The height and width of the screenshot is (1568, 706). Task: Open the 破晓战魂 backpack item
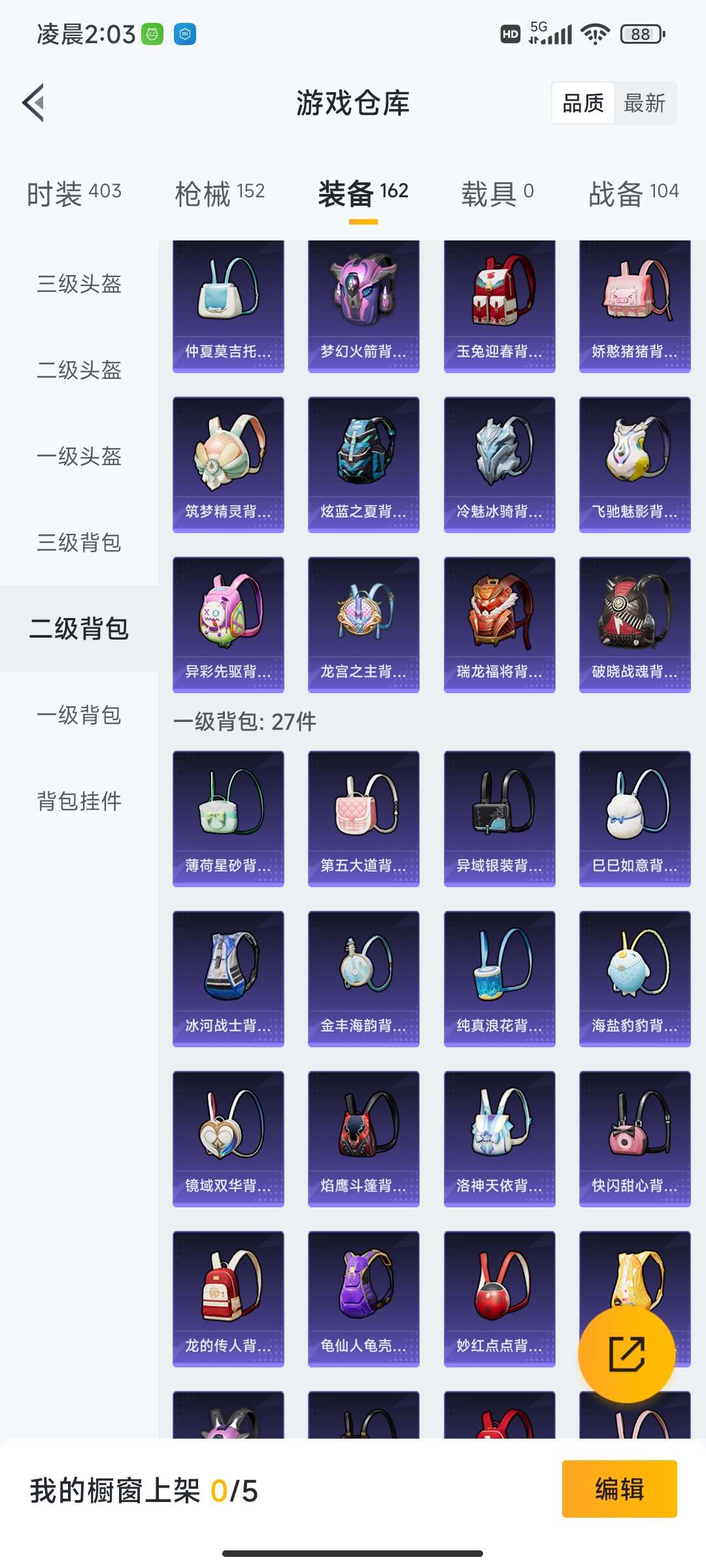click(x=635, y=625)
